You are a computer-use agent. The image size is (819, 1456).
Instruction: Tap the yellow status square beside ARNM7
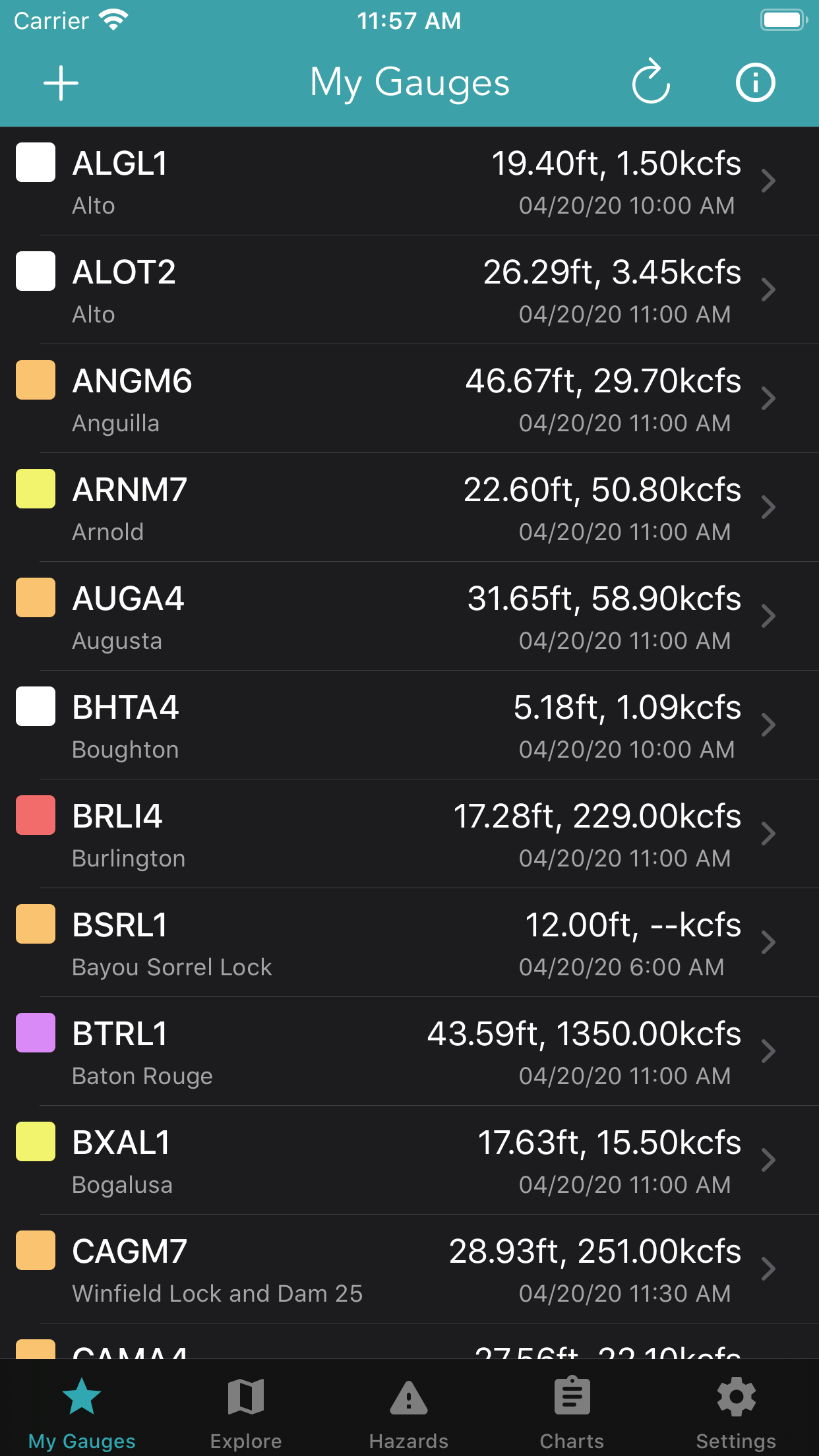click(x=35, y=489)
